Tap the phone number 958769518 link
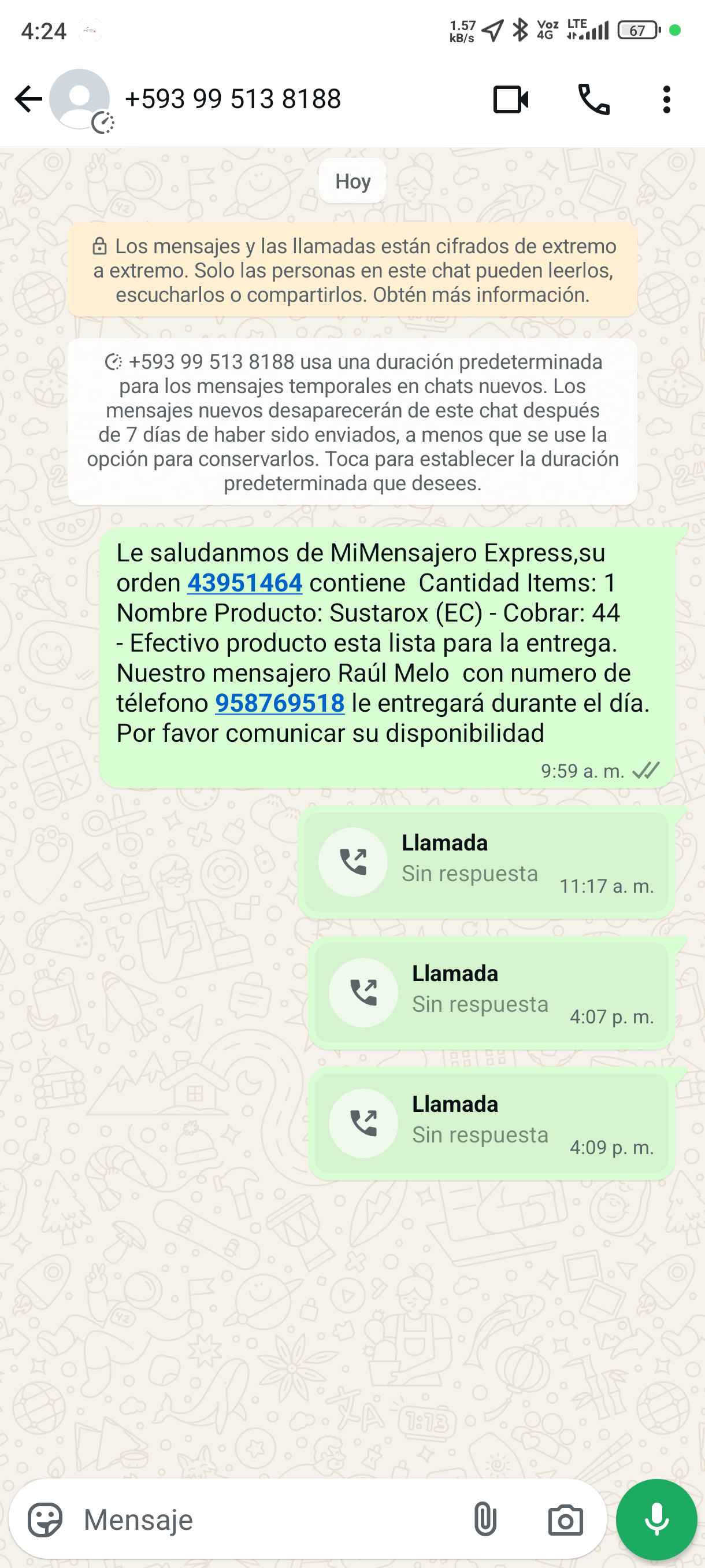The image size is (705, 1568). point(280,703)
